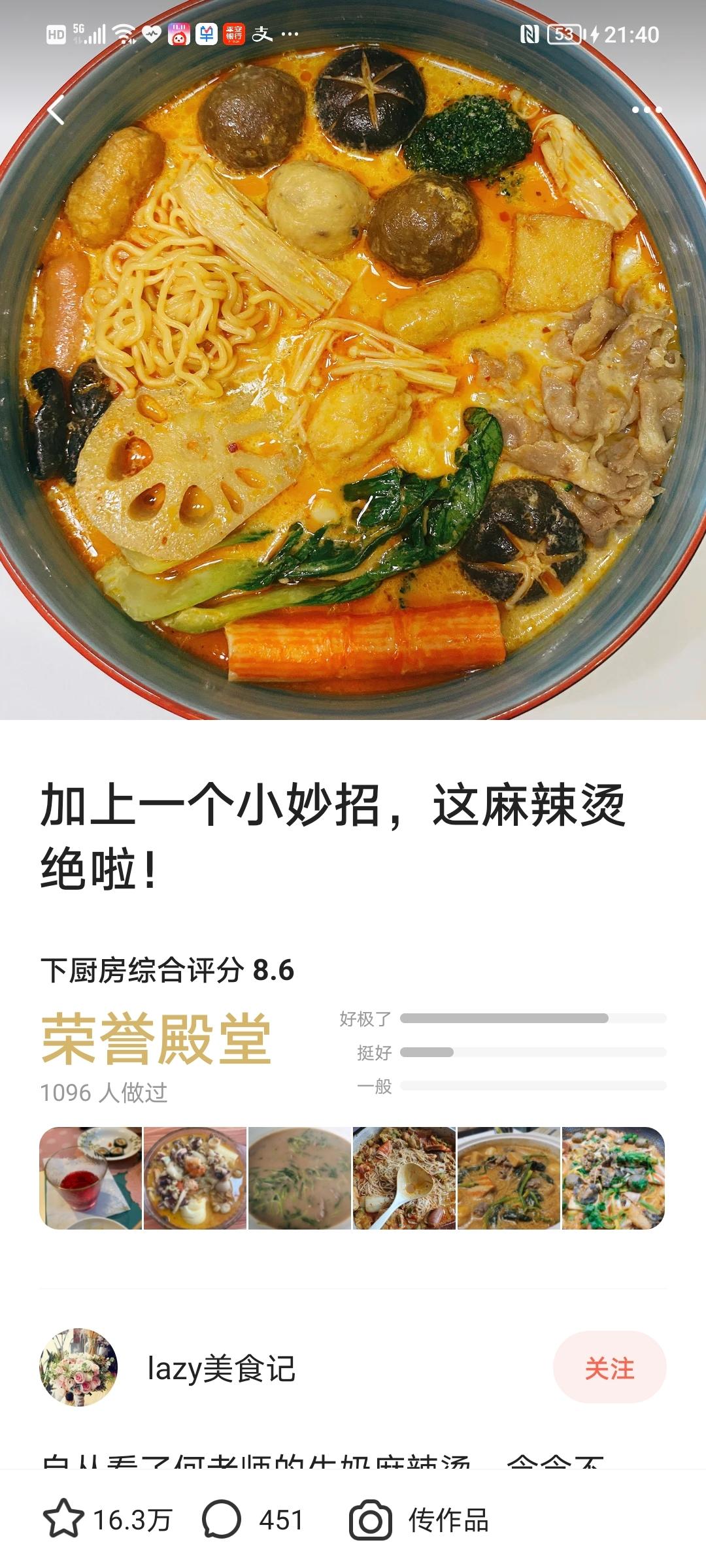
Task: Open the lazy美食记 author profile
Action: click(221, 1368)
